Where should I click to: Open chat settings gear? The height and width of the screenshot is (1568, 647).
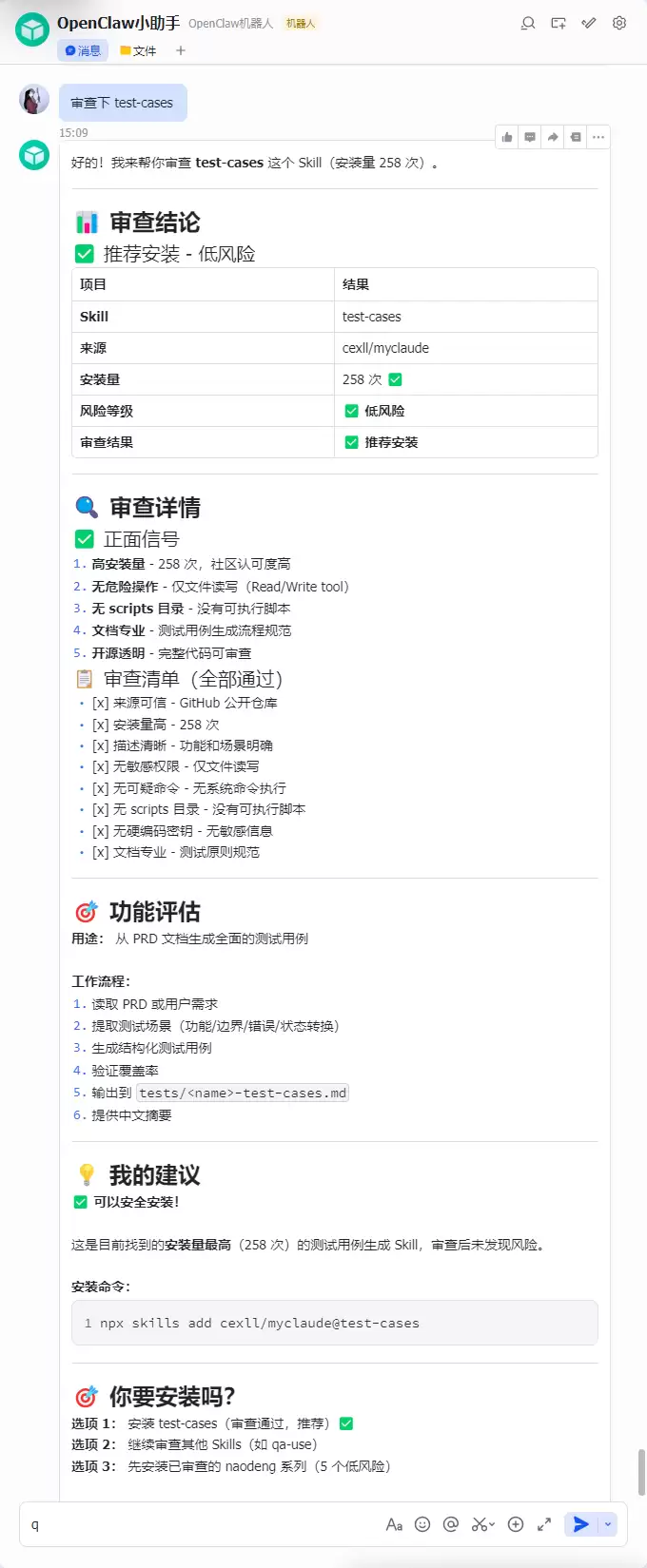pos(619,23)
